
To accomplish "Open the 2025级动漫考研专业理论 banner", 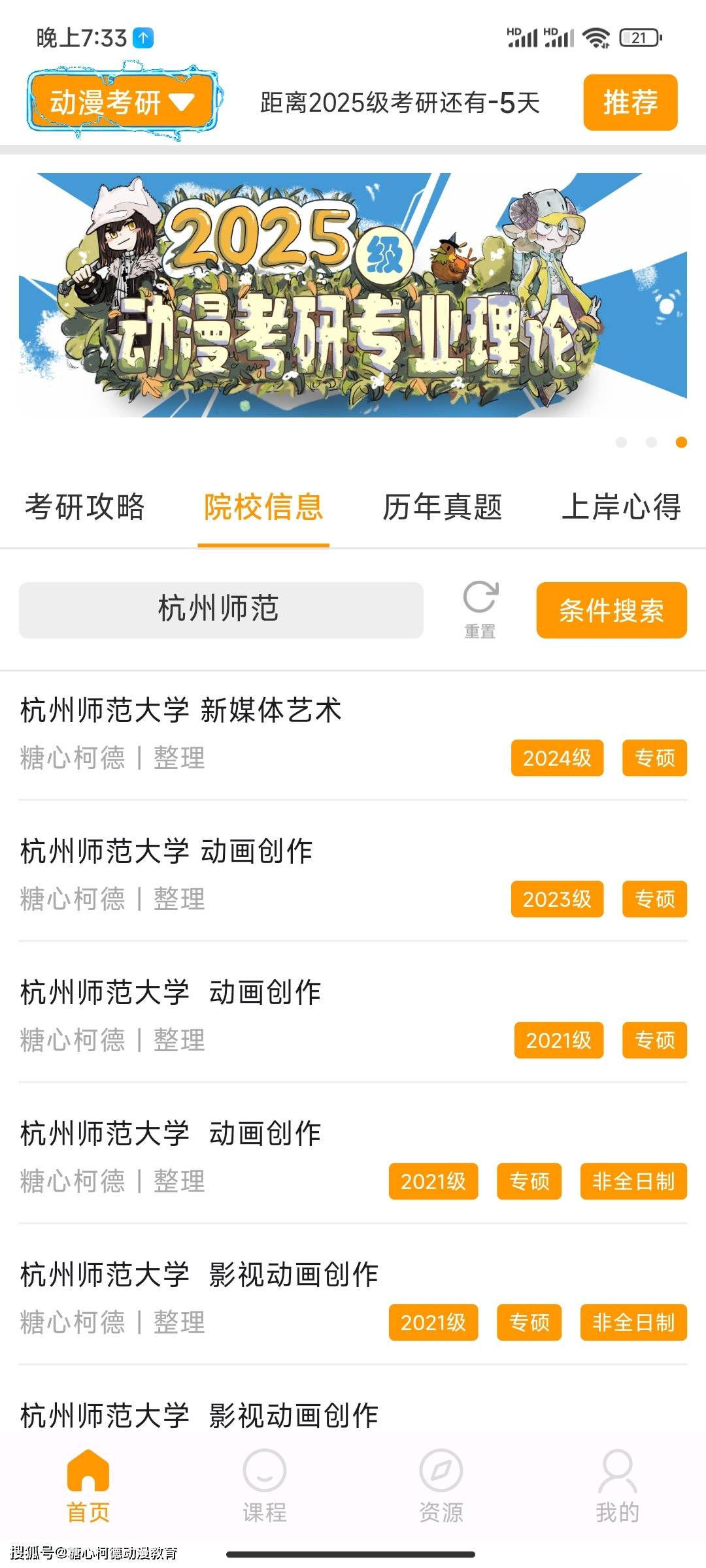I will tap(353, 295).
